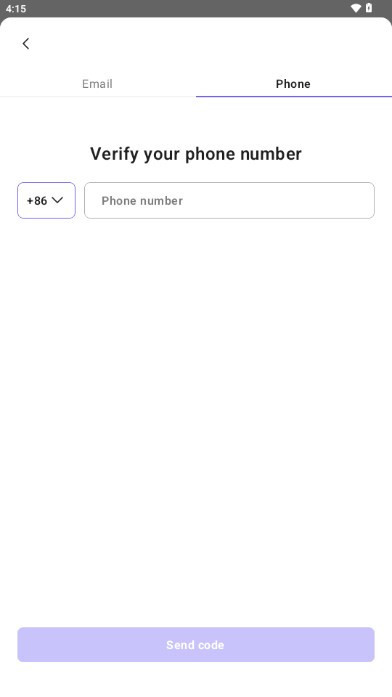The image size is (392, 697).
Task: Switch to the Email tab
Action: coord(97,84)
